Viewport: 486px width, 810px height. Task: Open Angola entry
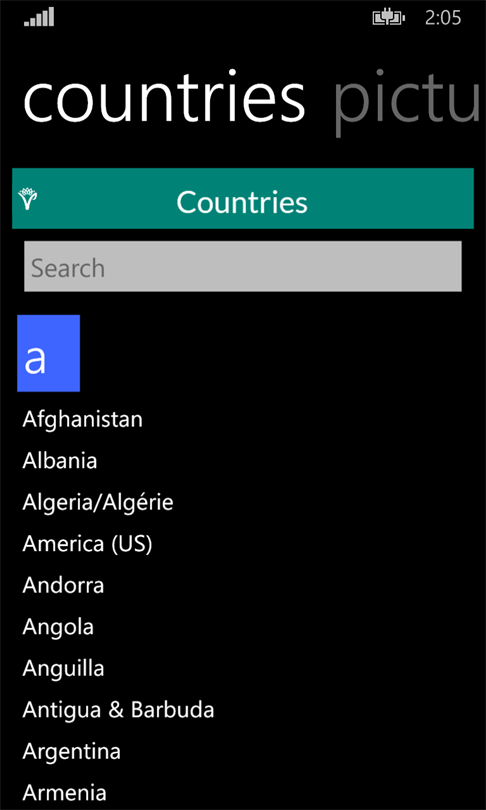coord(58,627)
